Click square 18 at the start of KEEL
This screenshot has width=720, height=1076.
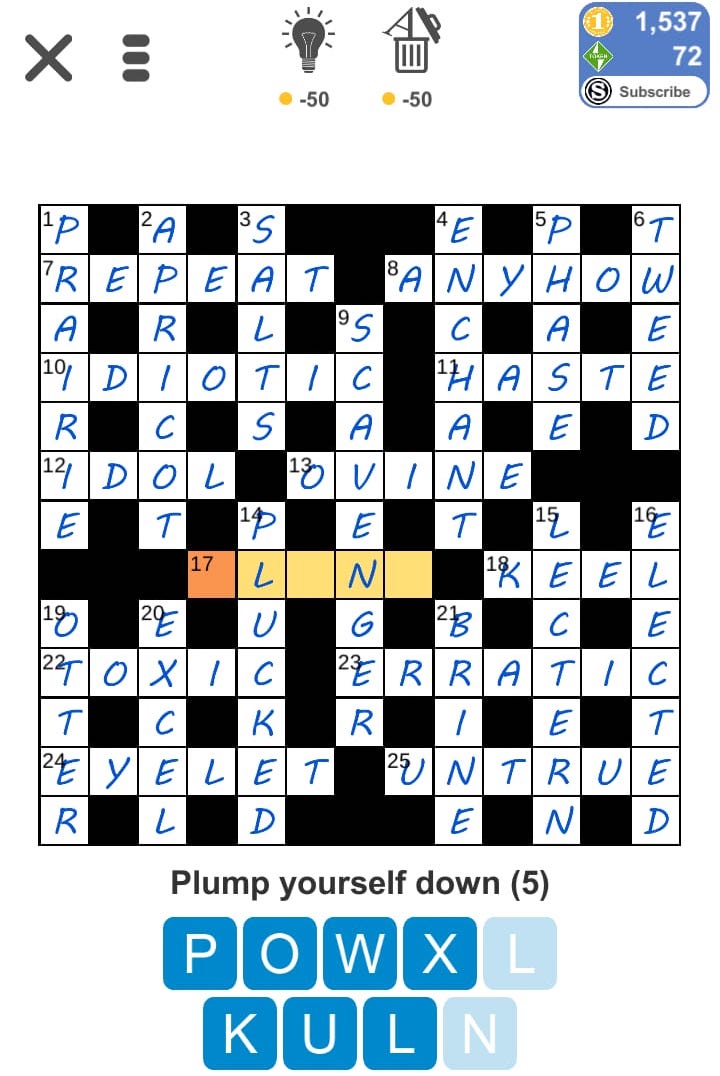click(506, 574)
